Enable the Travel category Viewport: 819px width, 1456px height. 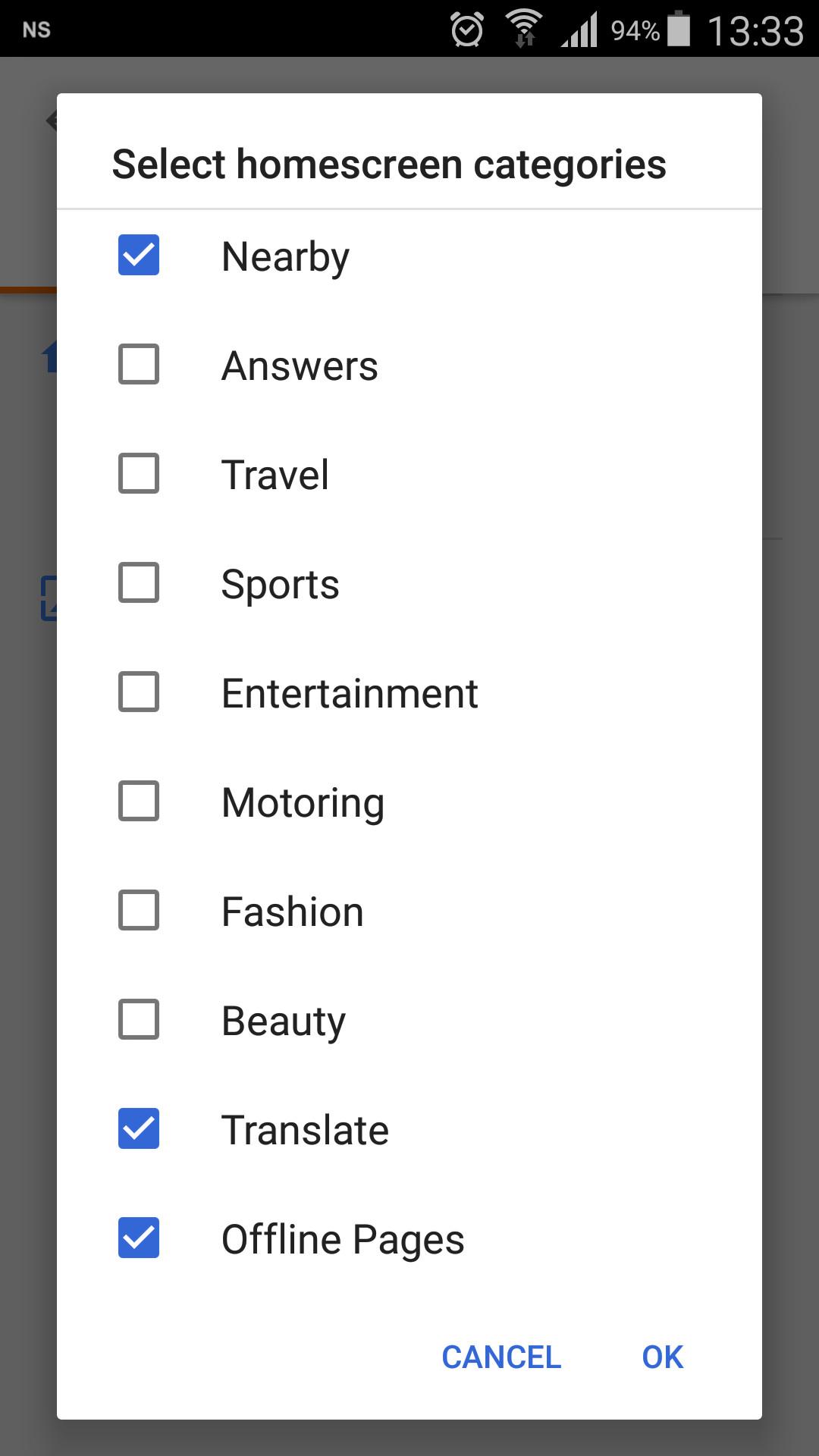(x=139, y=473)
